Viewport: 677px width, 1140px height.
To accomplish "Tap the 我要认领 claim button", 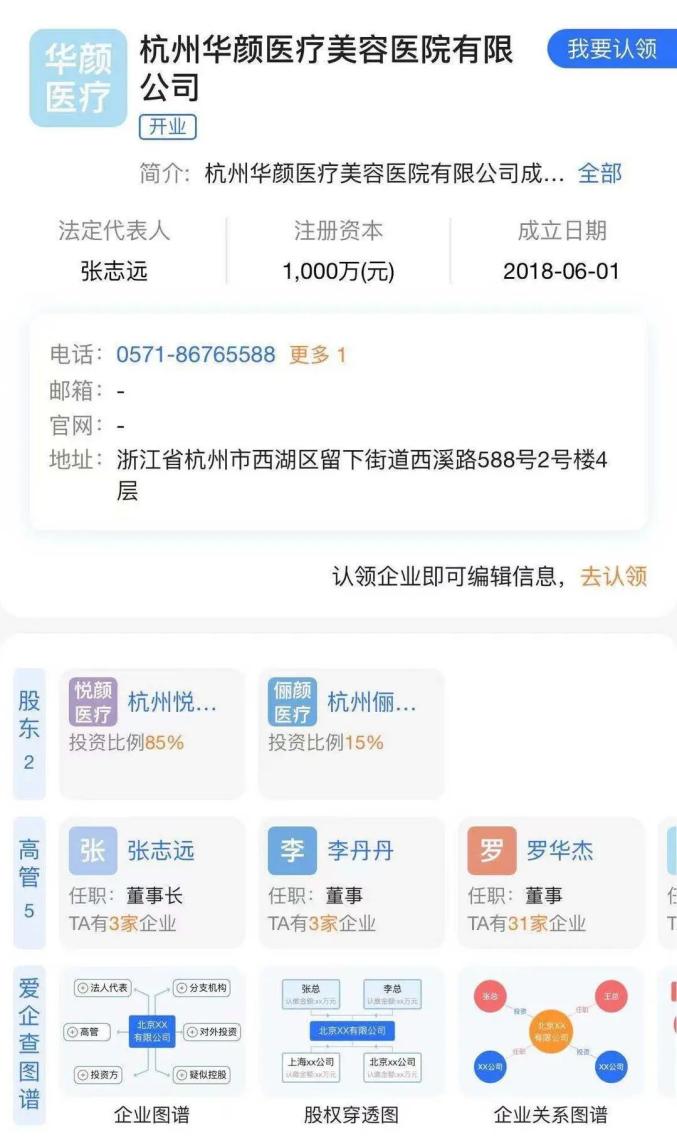I will coord(612,49).
